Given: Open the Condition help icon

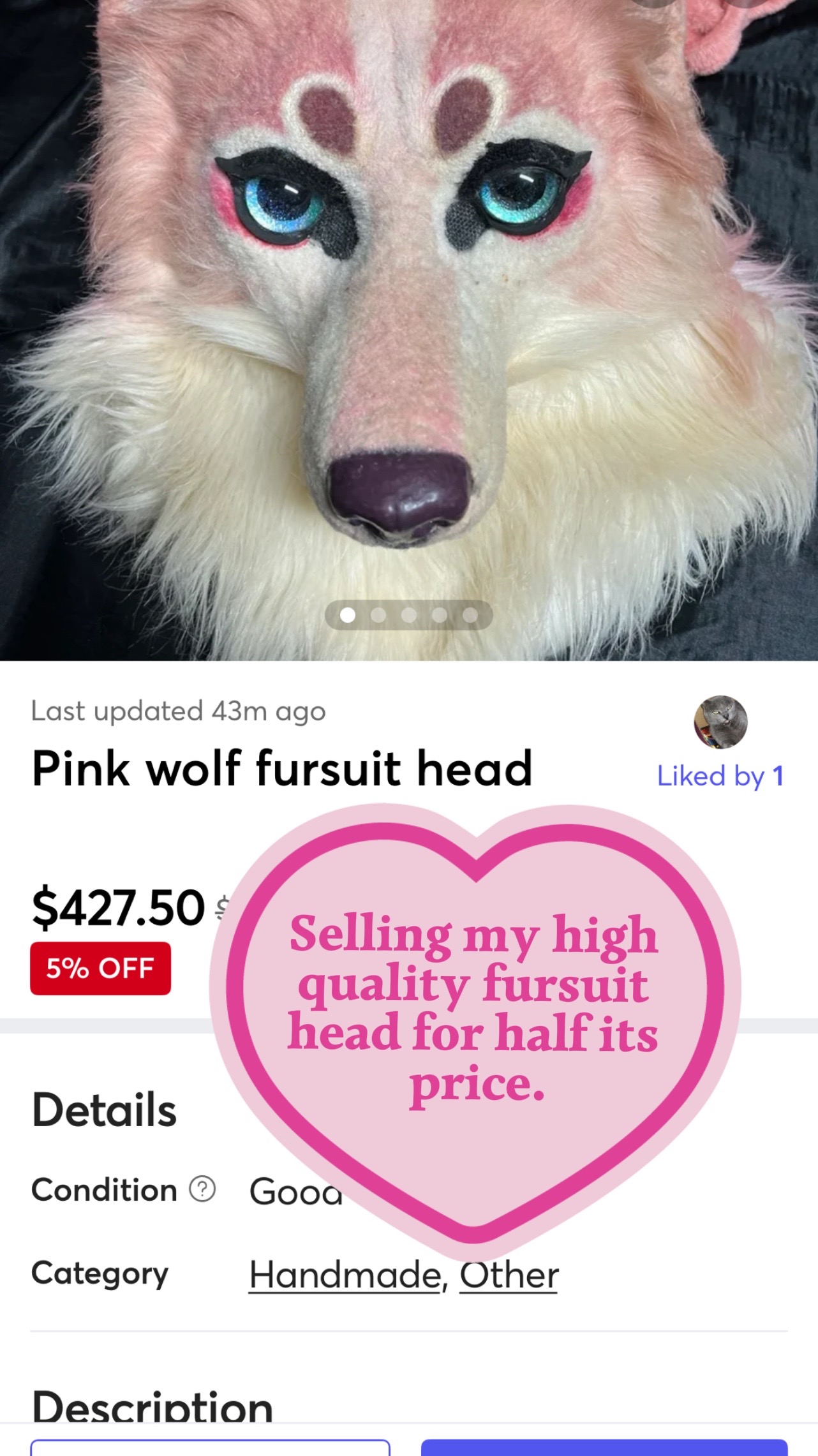Looking at the screenshot, I should (x=202, y=1189).
